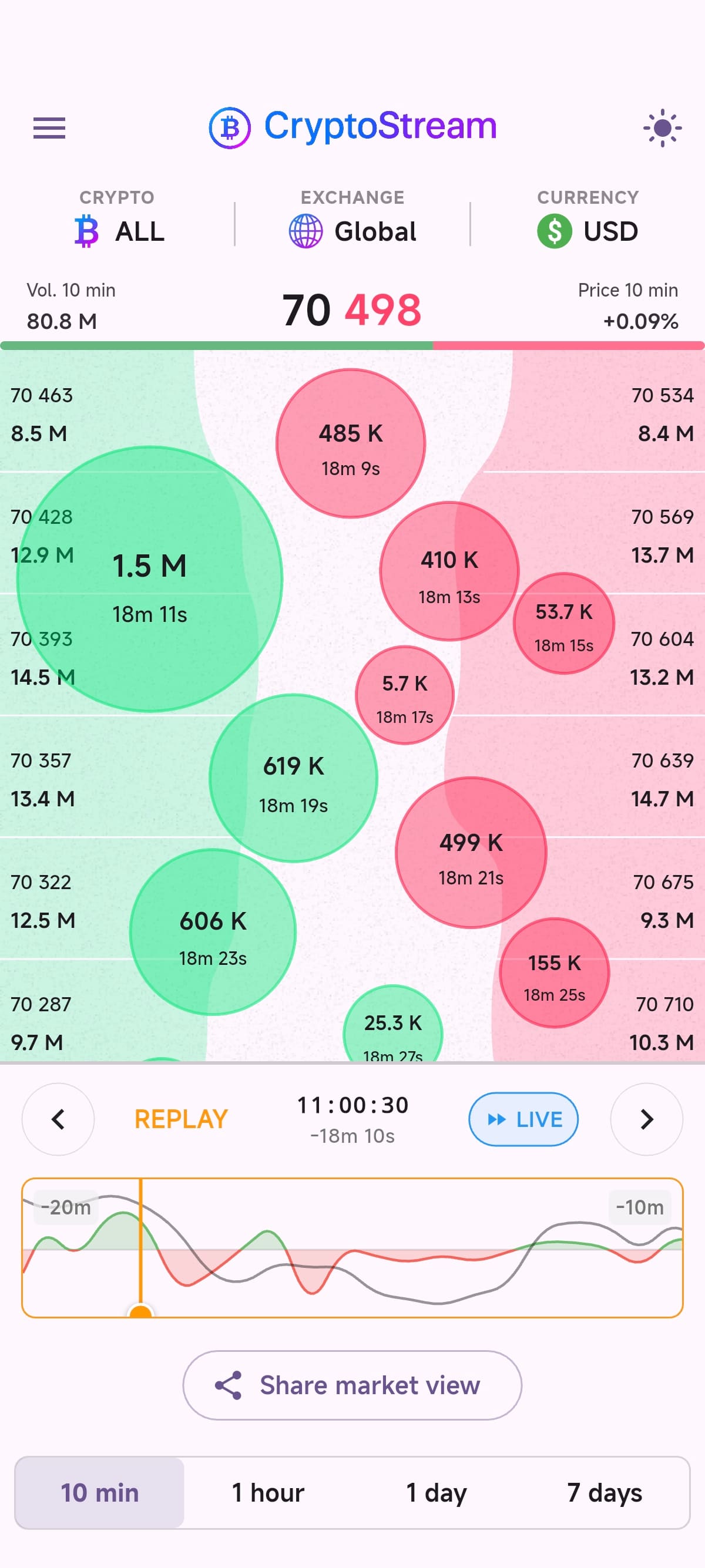Open the Global exchange selector
Image resolution: width=705 pixels, height=1568 pixels.
tap(352, 231)
